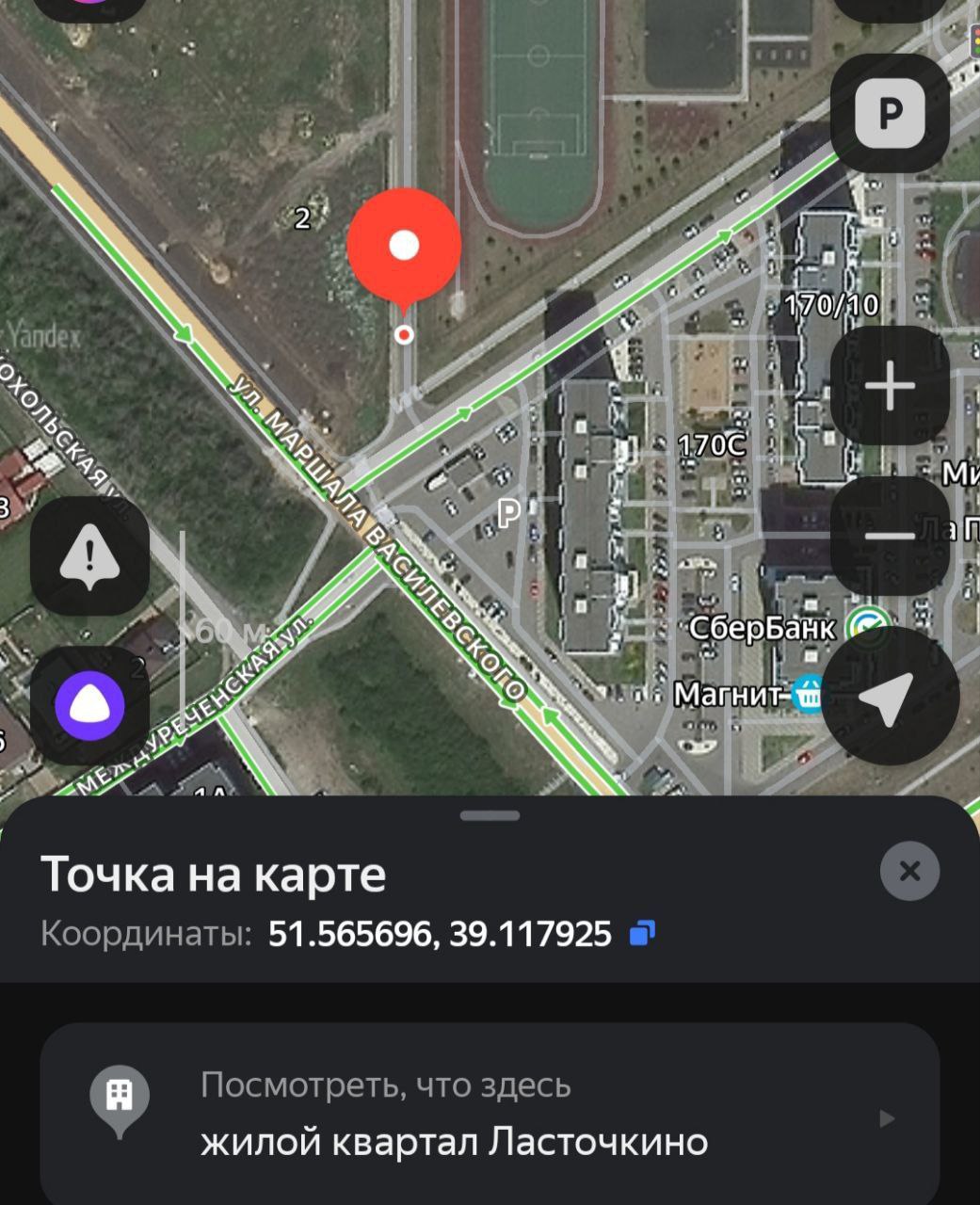Screen dimensions: 980x1205
Task: Tap the coordinates value 51.565696, 39.117925
Action: 439,934
